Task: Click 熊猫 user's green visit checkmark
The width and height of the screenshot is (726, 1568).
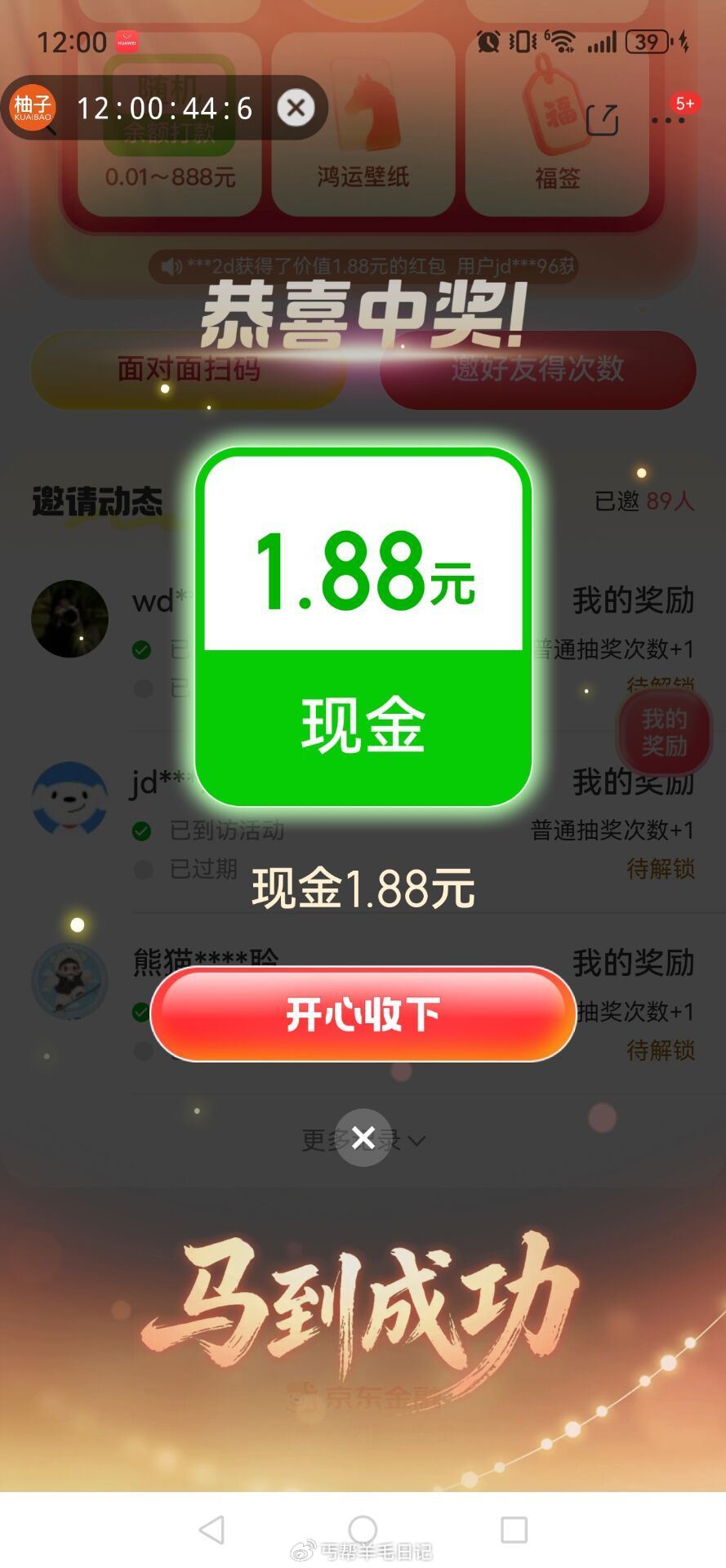Action: click(142, 1013)
